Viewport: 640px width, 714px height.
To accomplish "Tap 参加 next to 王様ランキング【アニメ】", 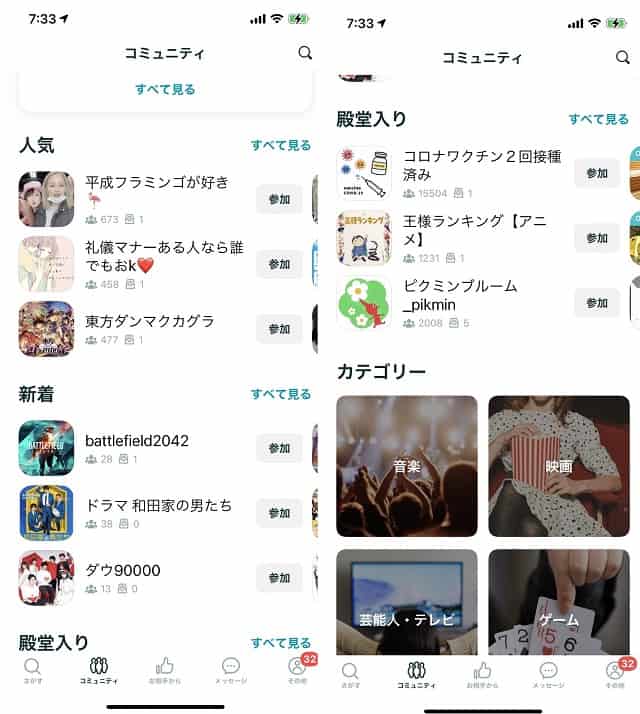I will [x=597, y=238].
